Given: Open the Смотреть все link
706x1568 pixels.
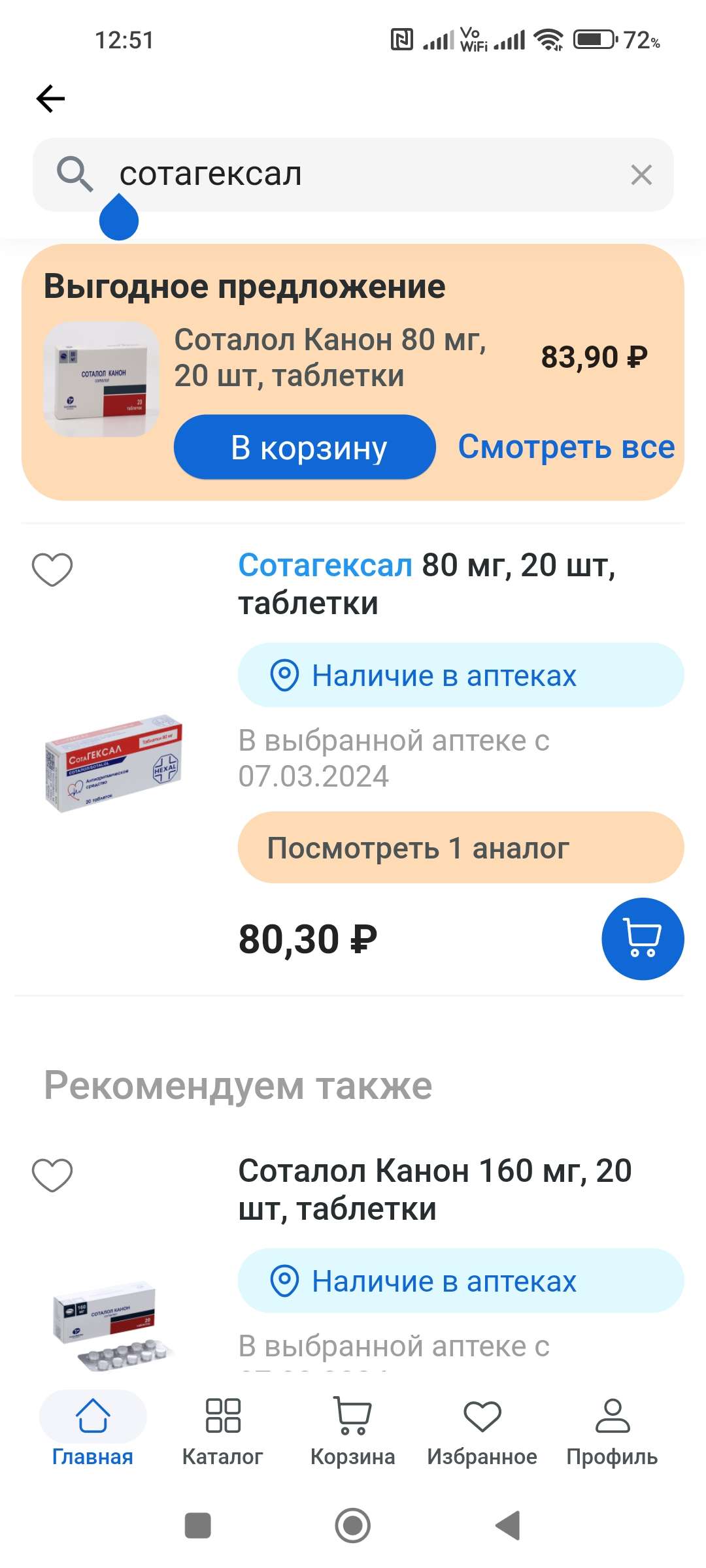Looking at the screenshot, I should click(x=566, y=447).
